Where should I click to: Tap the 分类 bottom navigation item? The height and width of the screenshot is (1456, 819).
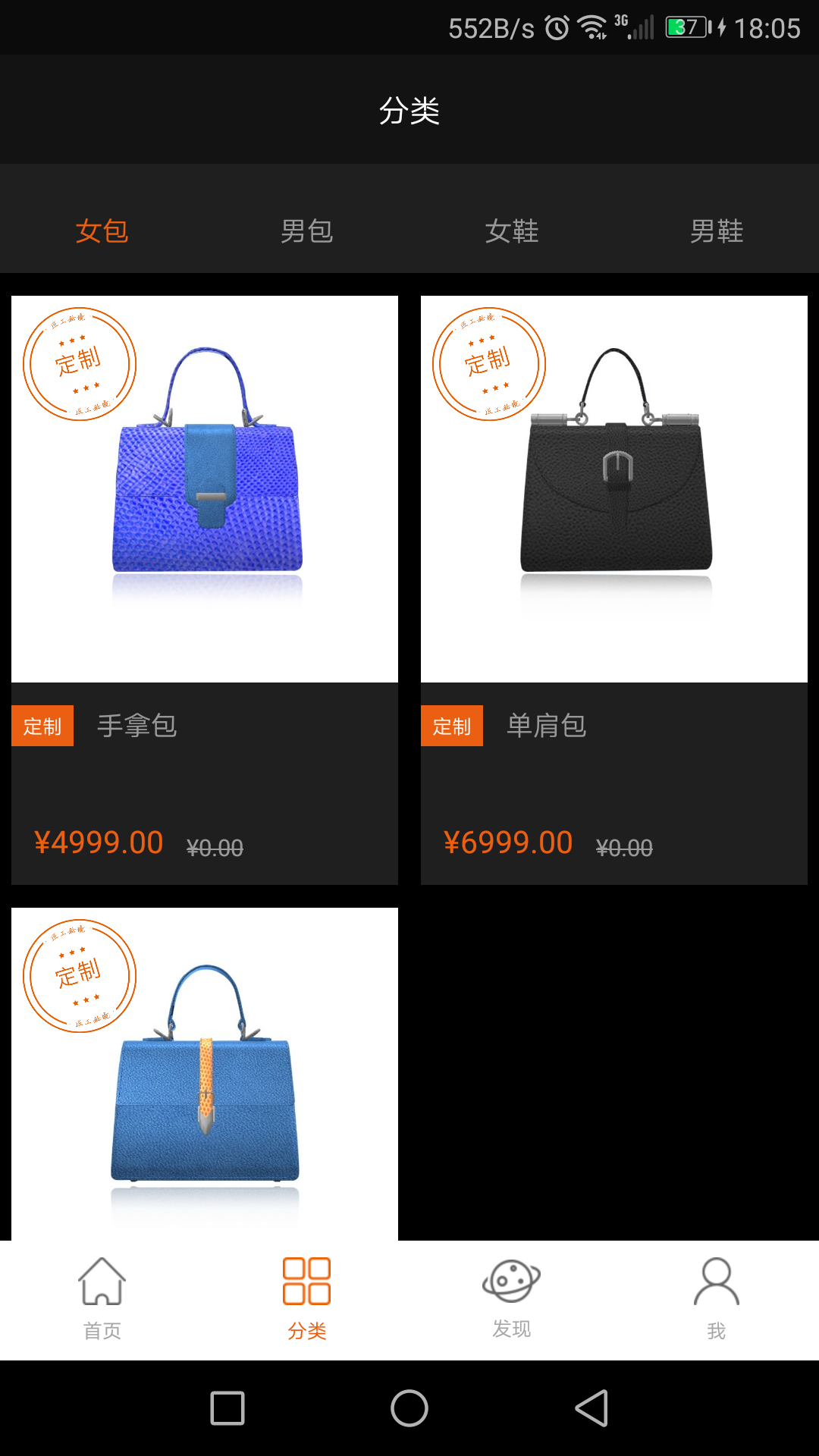coord(306,1298)
